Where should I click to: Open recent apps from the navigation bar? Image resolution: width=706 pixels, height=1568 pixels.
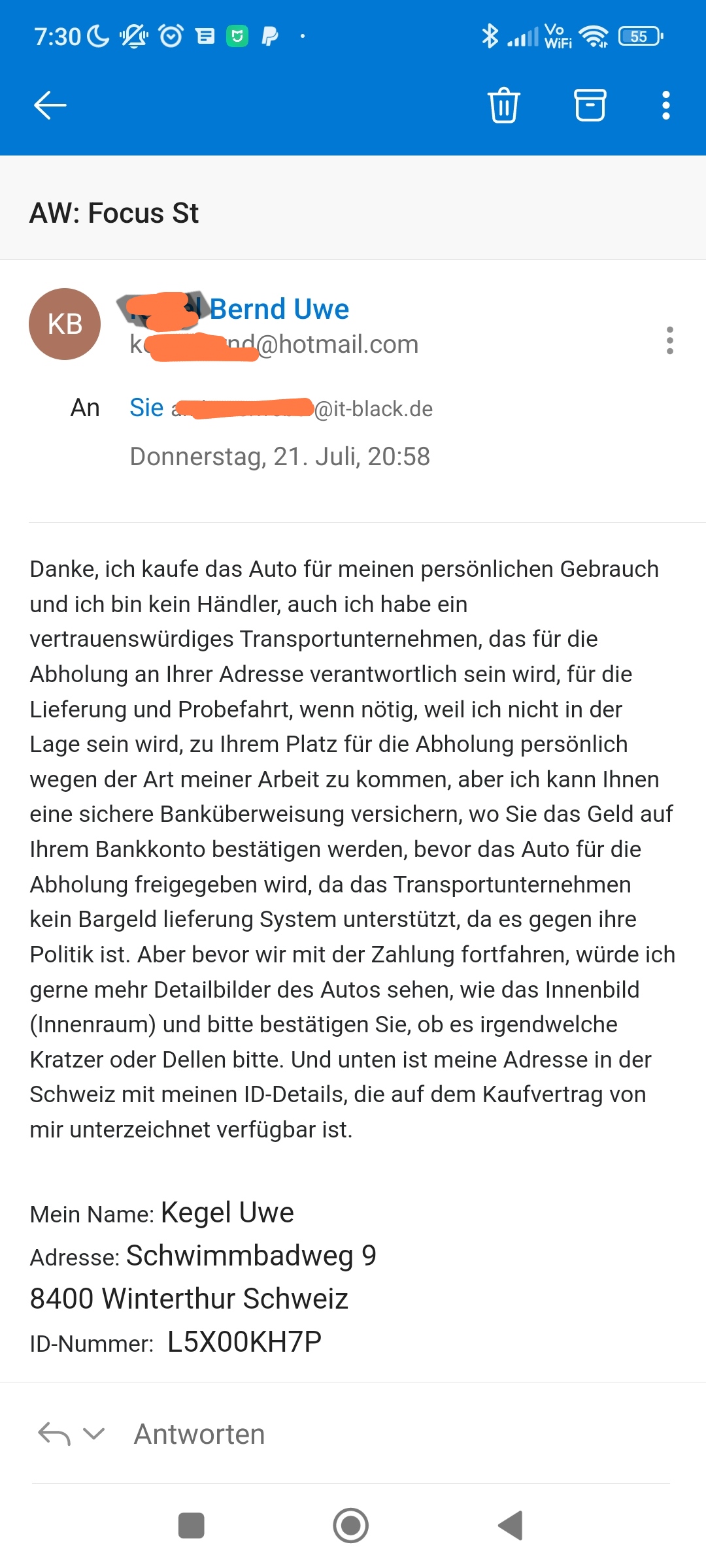[192, 1526]
